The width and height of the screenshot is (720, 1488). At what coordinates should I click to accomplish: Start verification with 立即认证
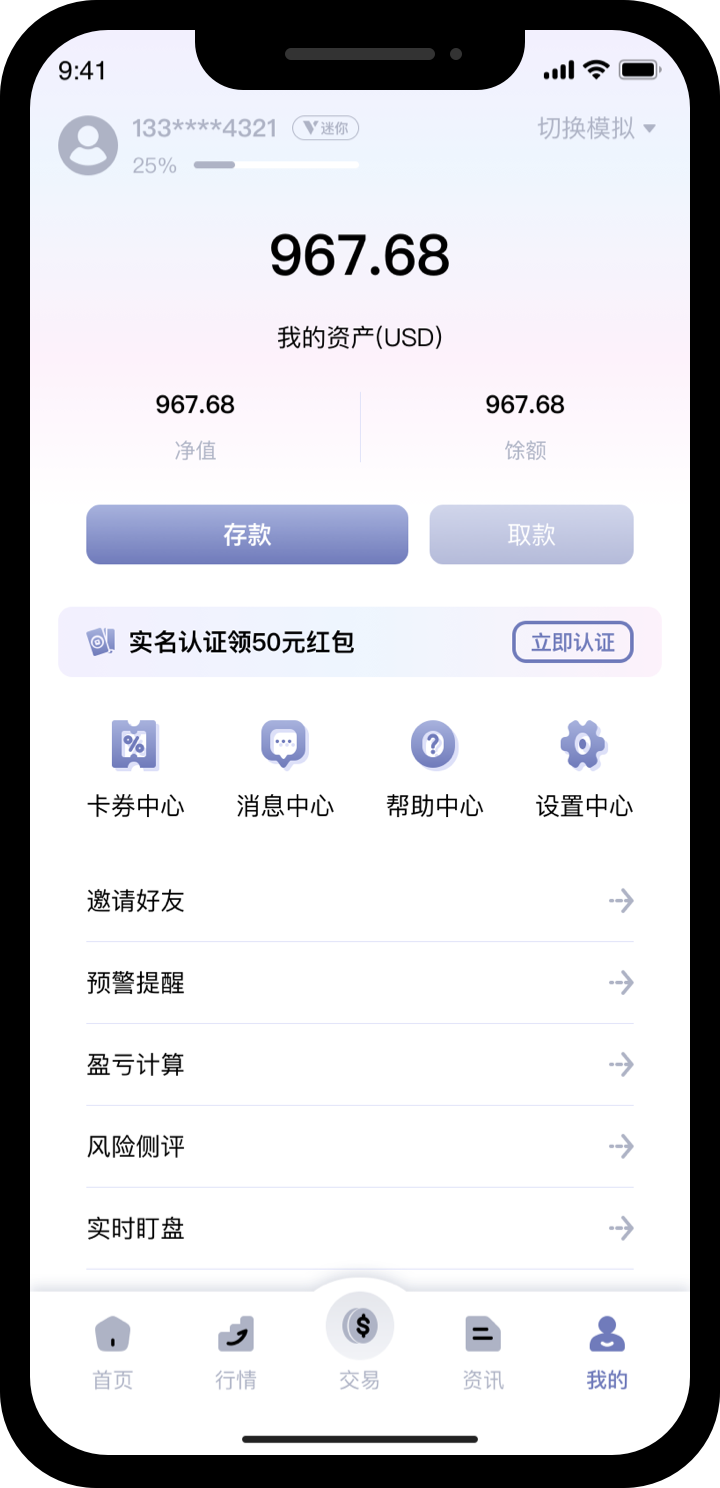[x=572, y=642]
